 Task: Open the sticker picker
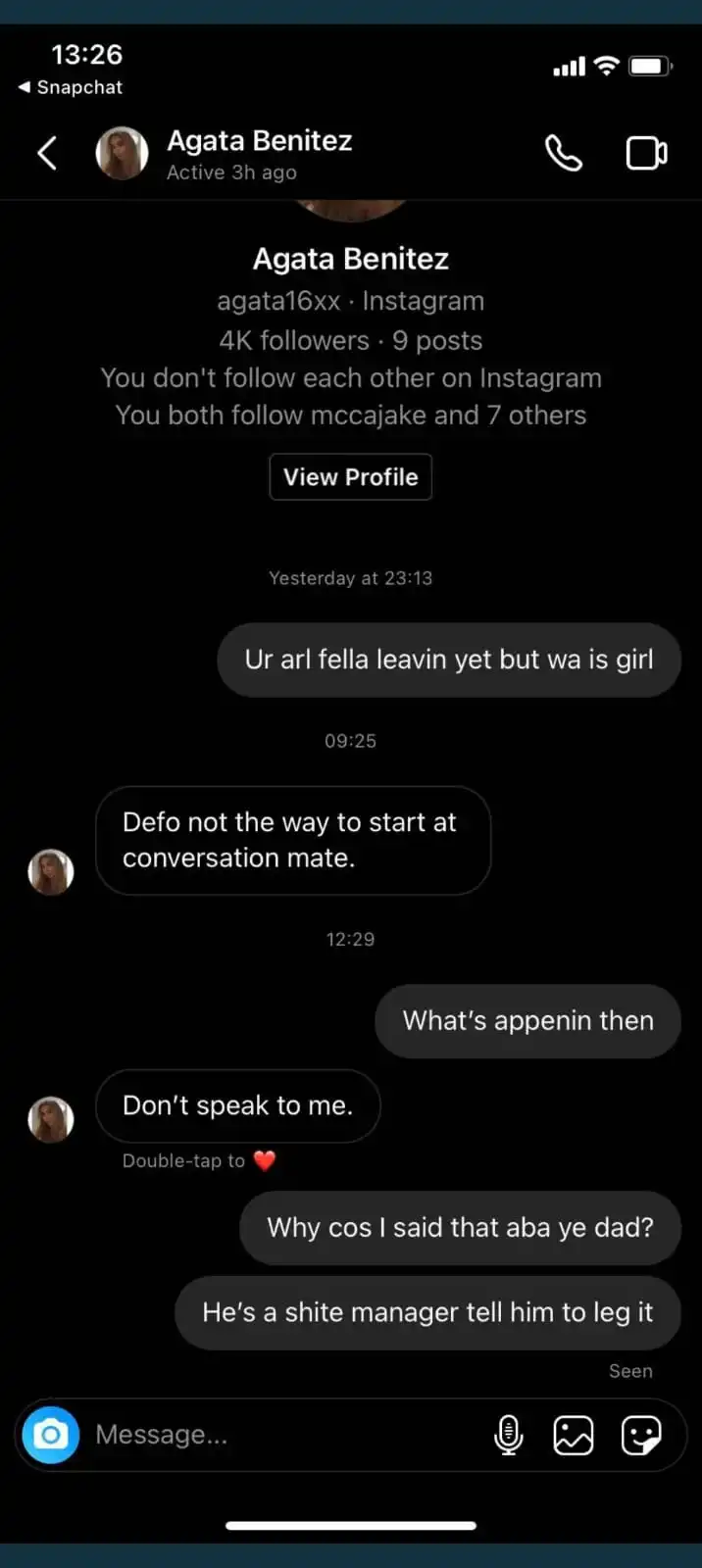641,1436
